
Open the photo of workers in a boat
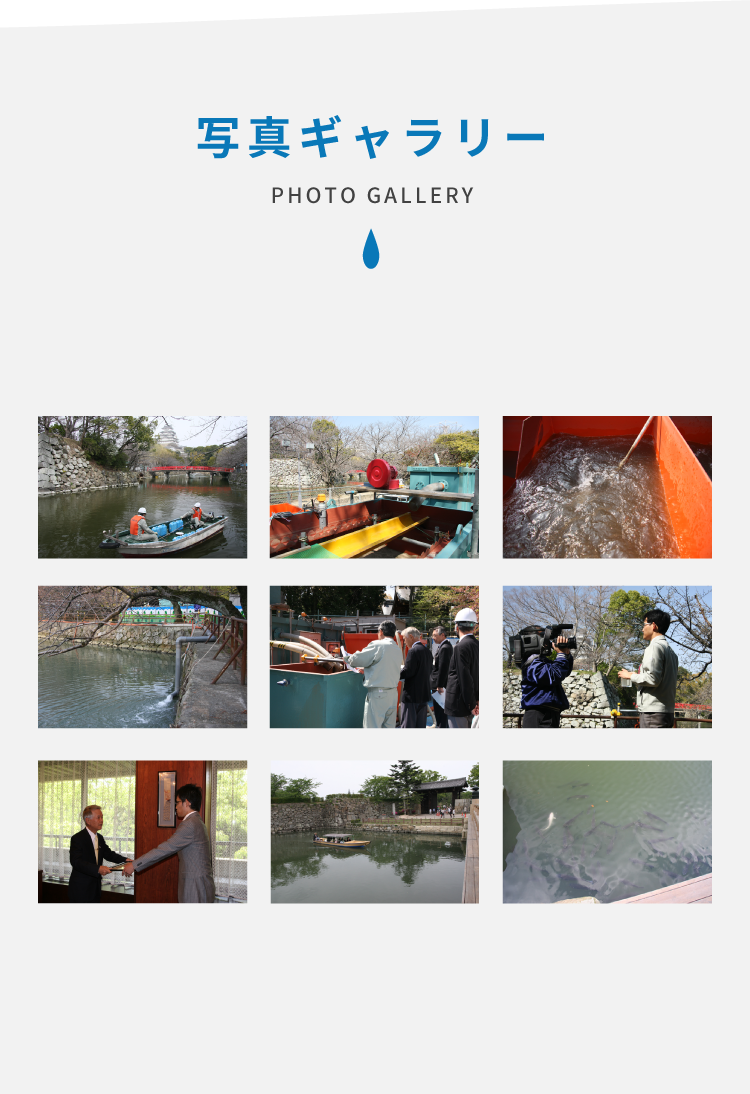[142, 487]
